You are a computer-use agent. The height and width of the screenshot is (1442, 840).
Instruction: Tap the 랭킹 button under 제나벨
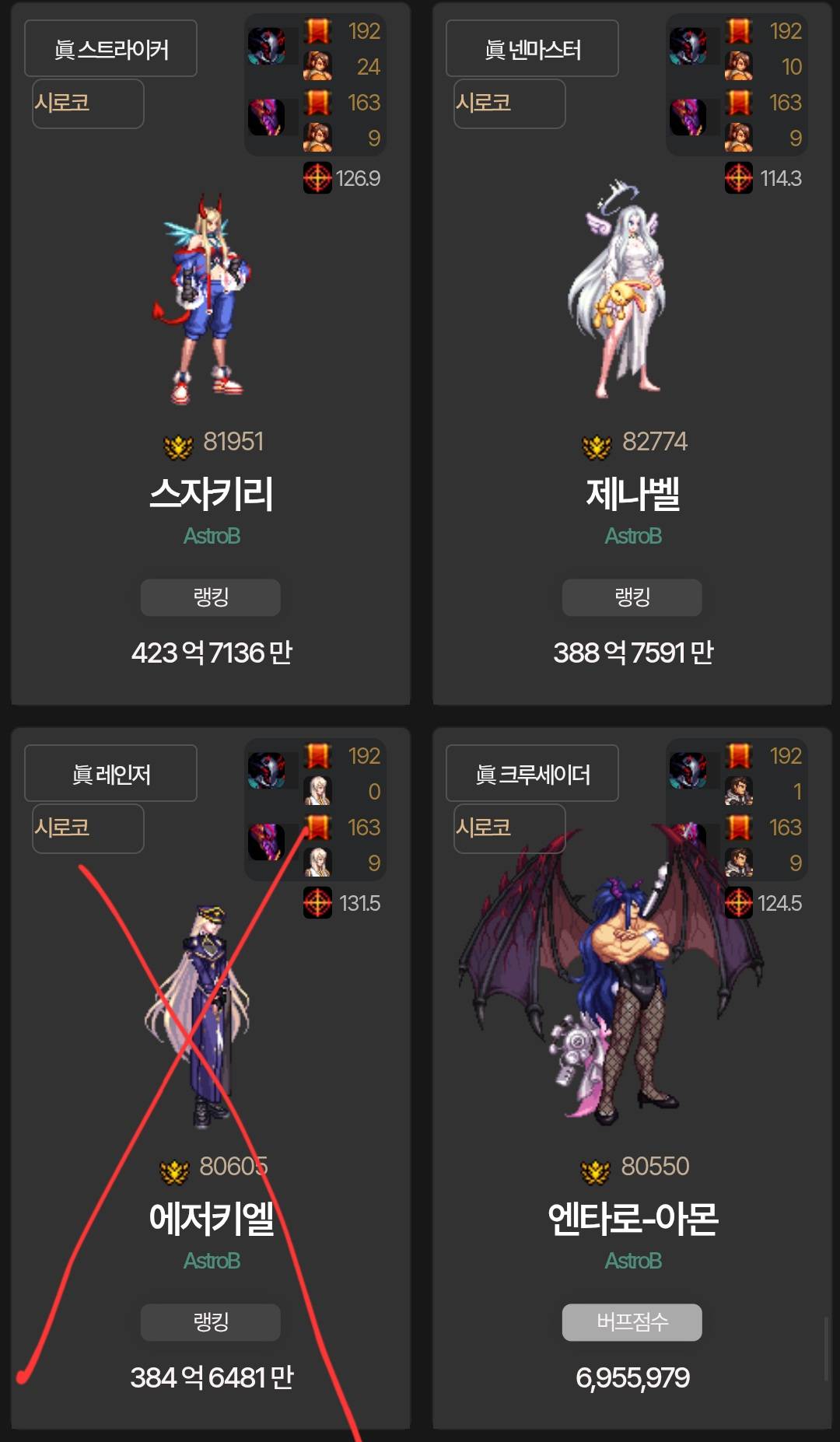(x=632, y=597)
